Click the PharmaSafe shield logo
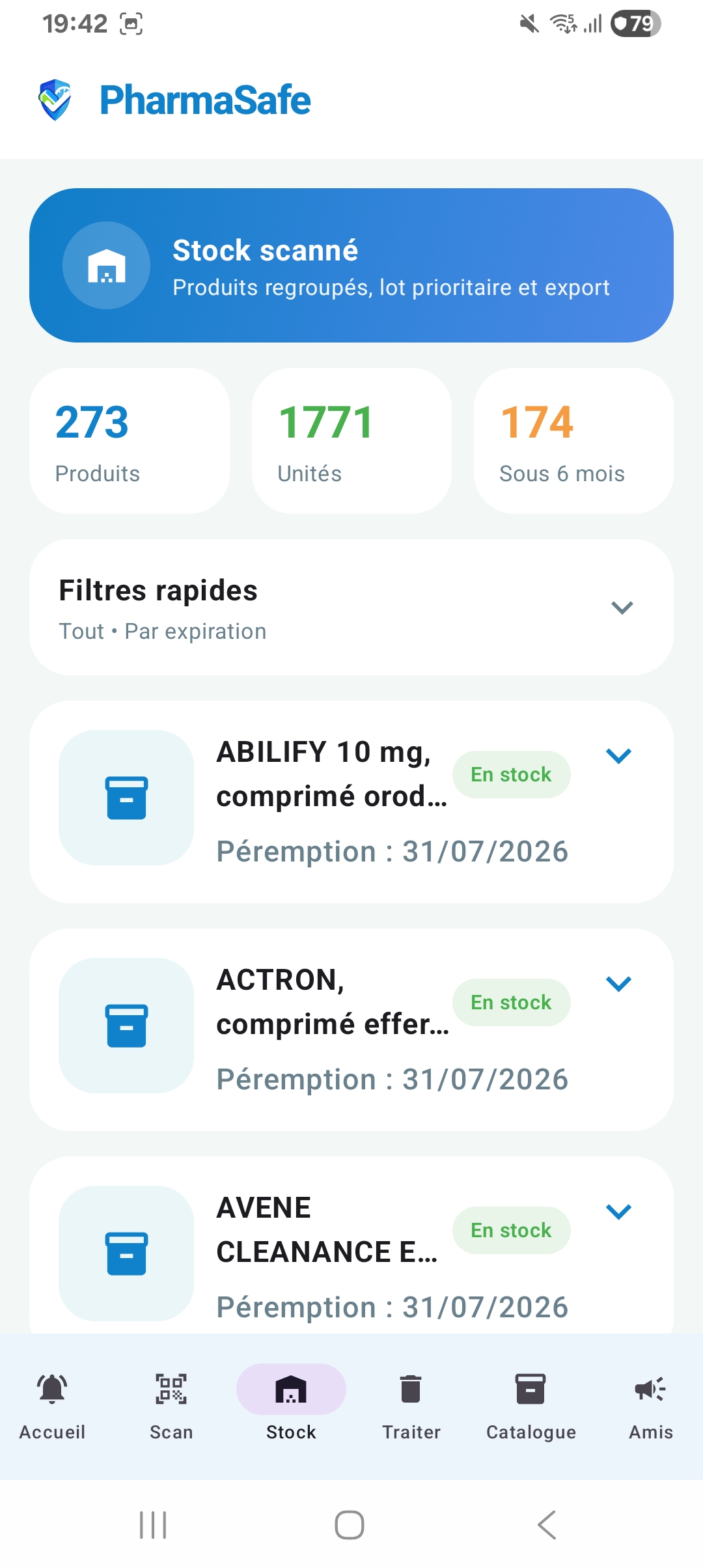Viewport: 703px width, 1568px height. click(x=55, y=99)
